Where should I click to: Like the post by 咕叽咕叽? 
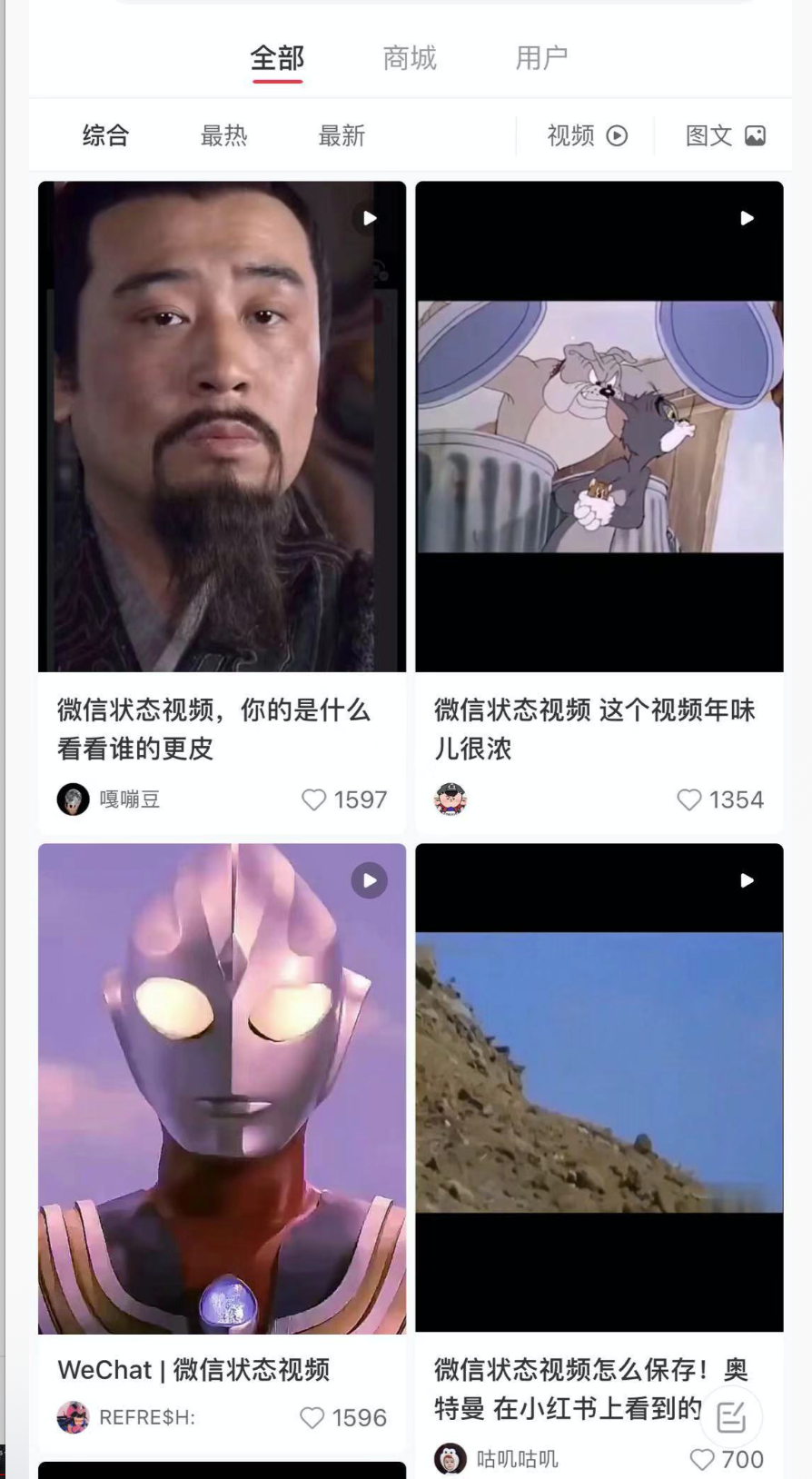pos(702,1459)
